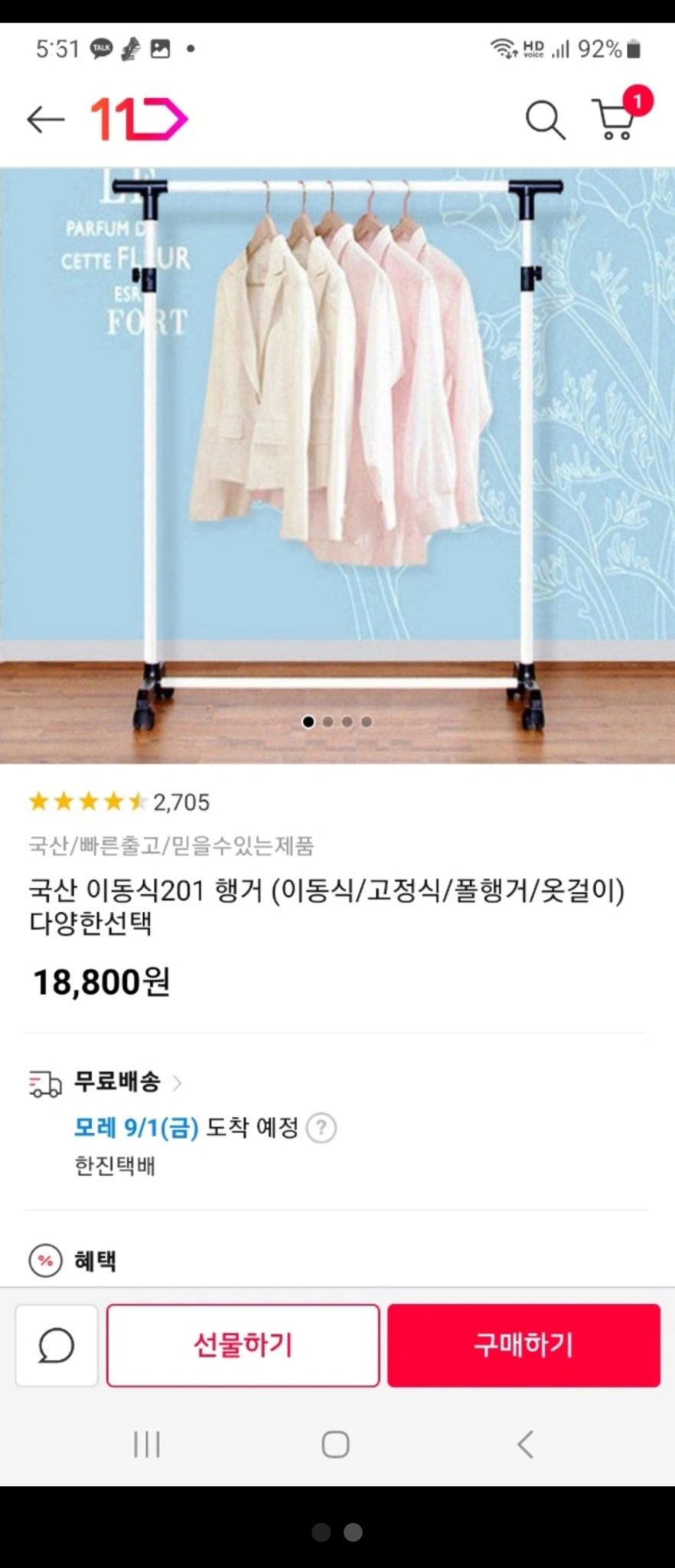Screen dimensions: 675x1568
Task: Tap the Android back navigation button
Action: [x=524, y=1444]
